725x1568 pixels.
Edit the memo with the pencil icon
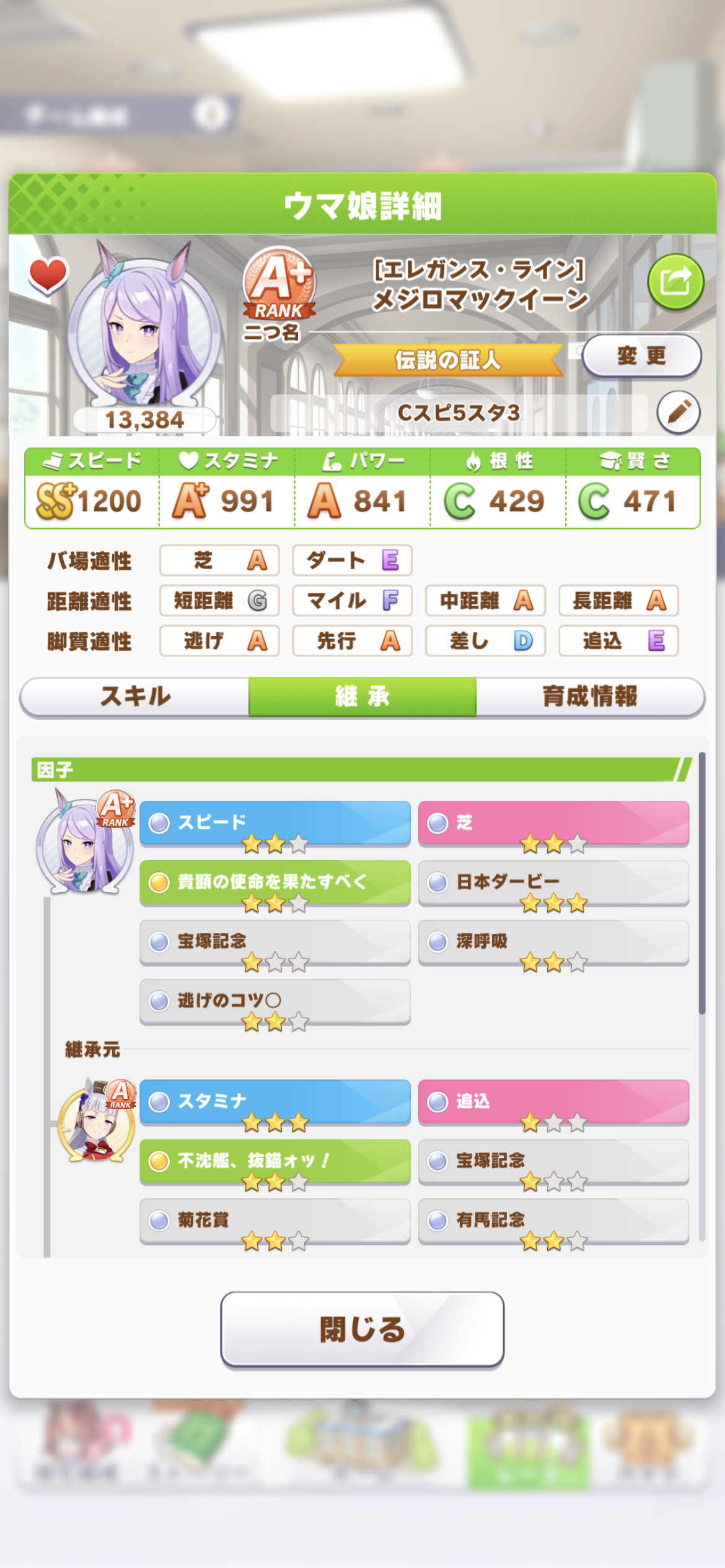[x=679, y=412]
